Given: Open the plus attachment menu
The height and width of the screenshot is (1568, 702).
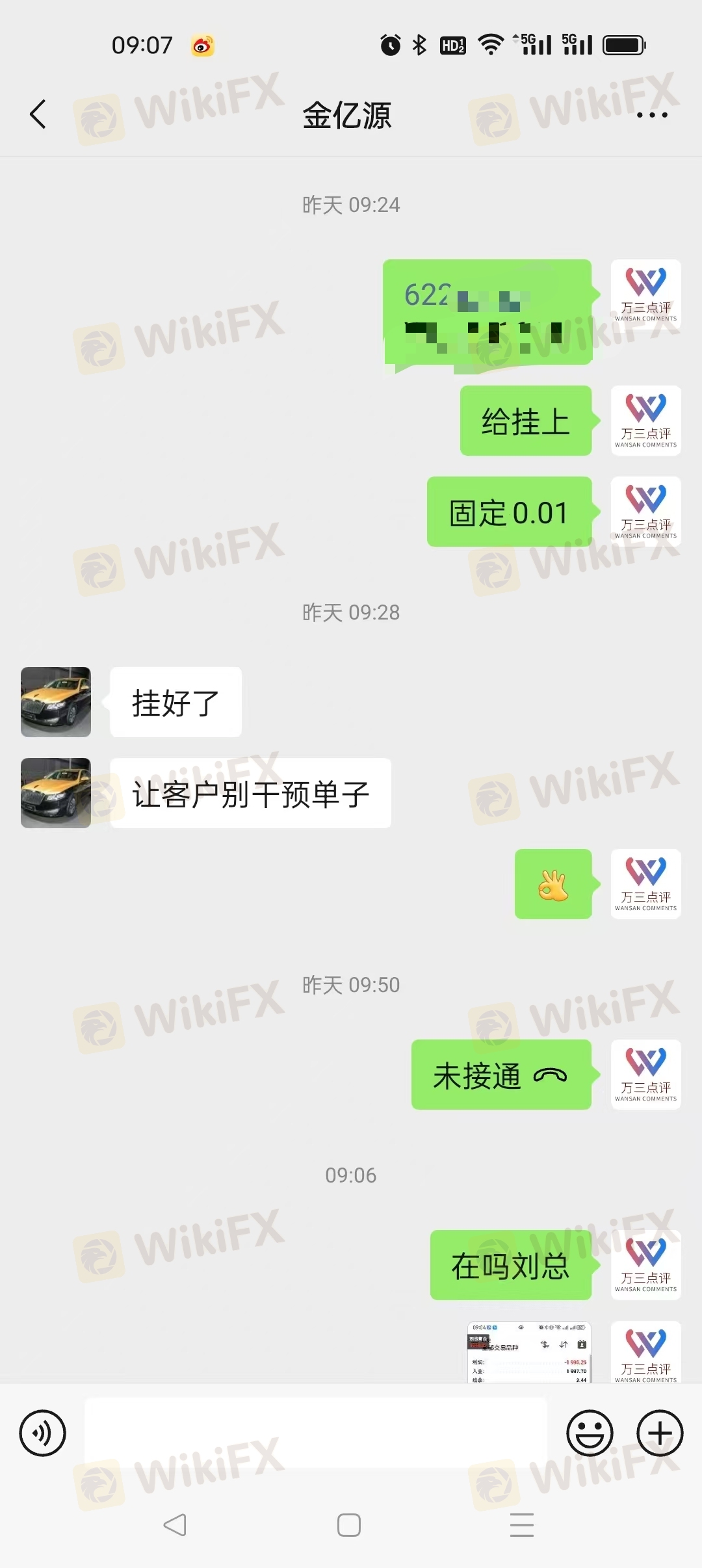Looking at the screenshot, I should 659,1433.
